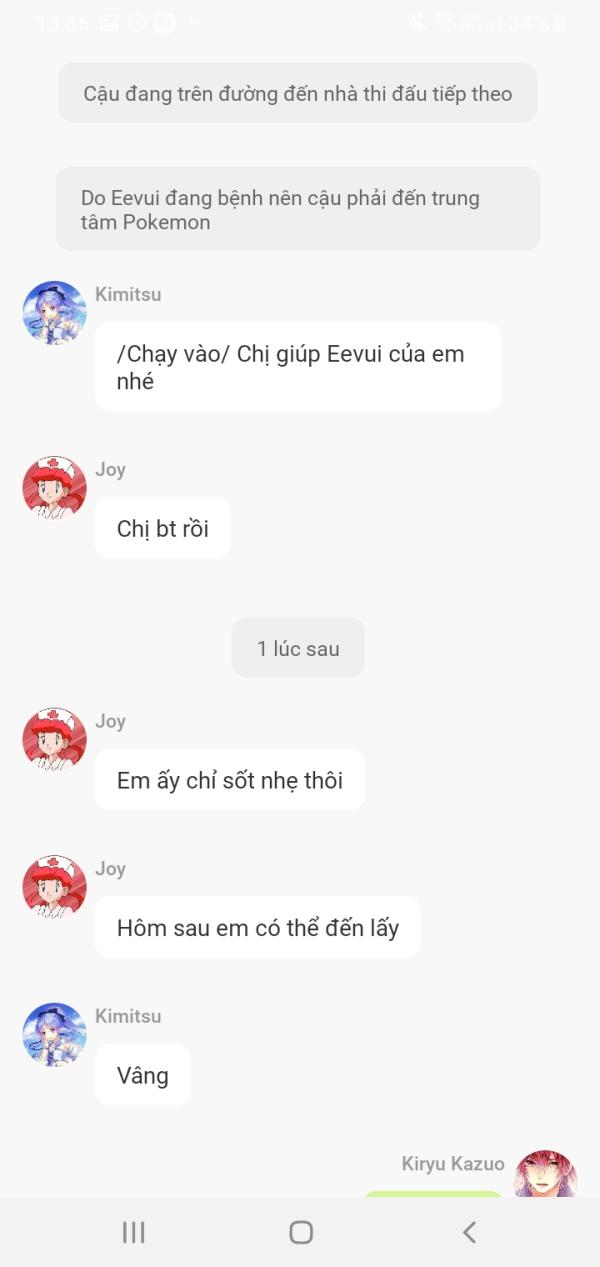Go back using the navigation bar

469,1232
